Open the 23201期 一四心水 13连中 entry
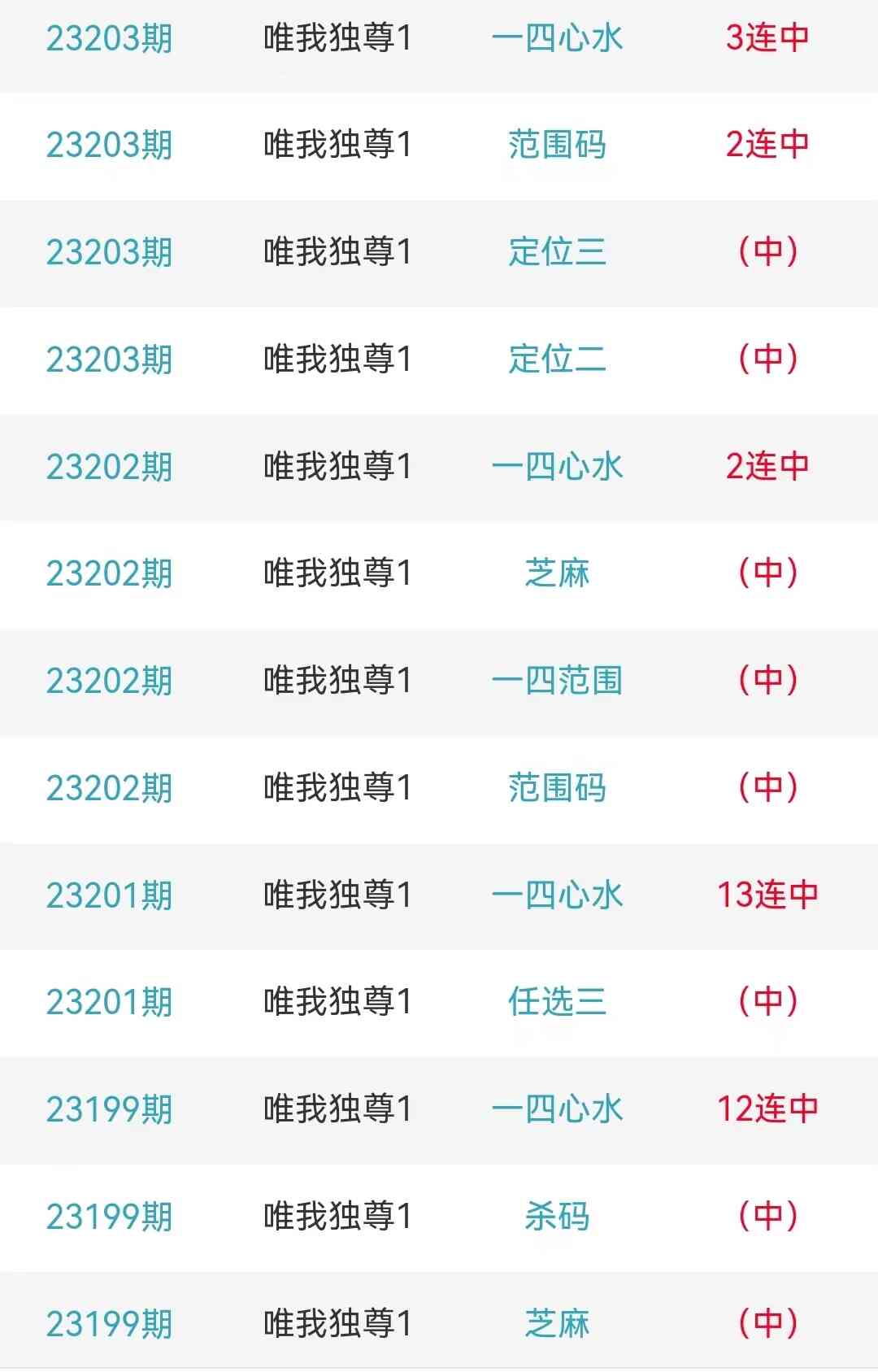Screen dimensions: 878x1372 (557, 895)
